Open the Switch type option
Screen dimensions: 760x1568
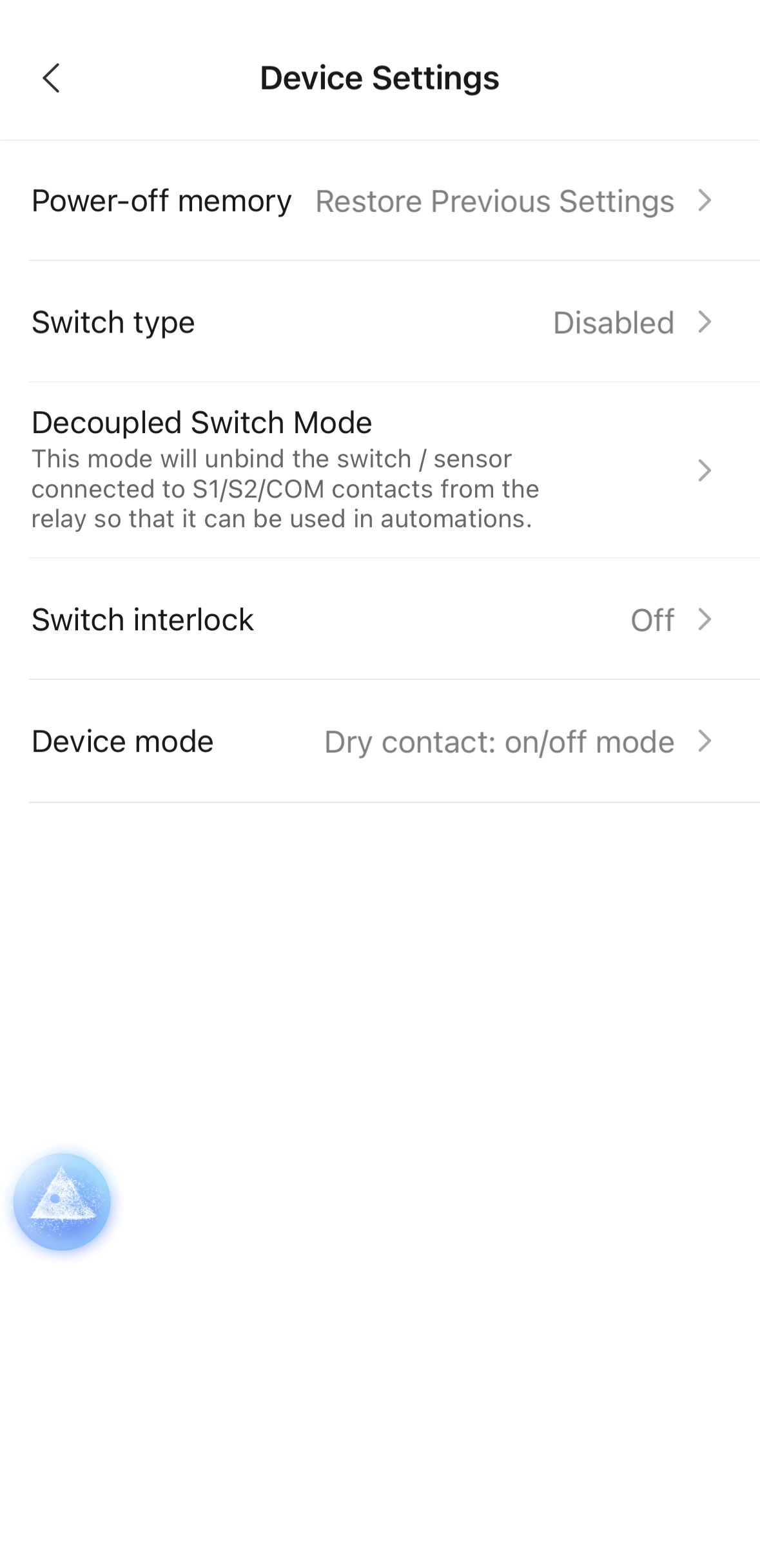[379, 322]
